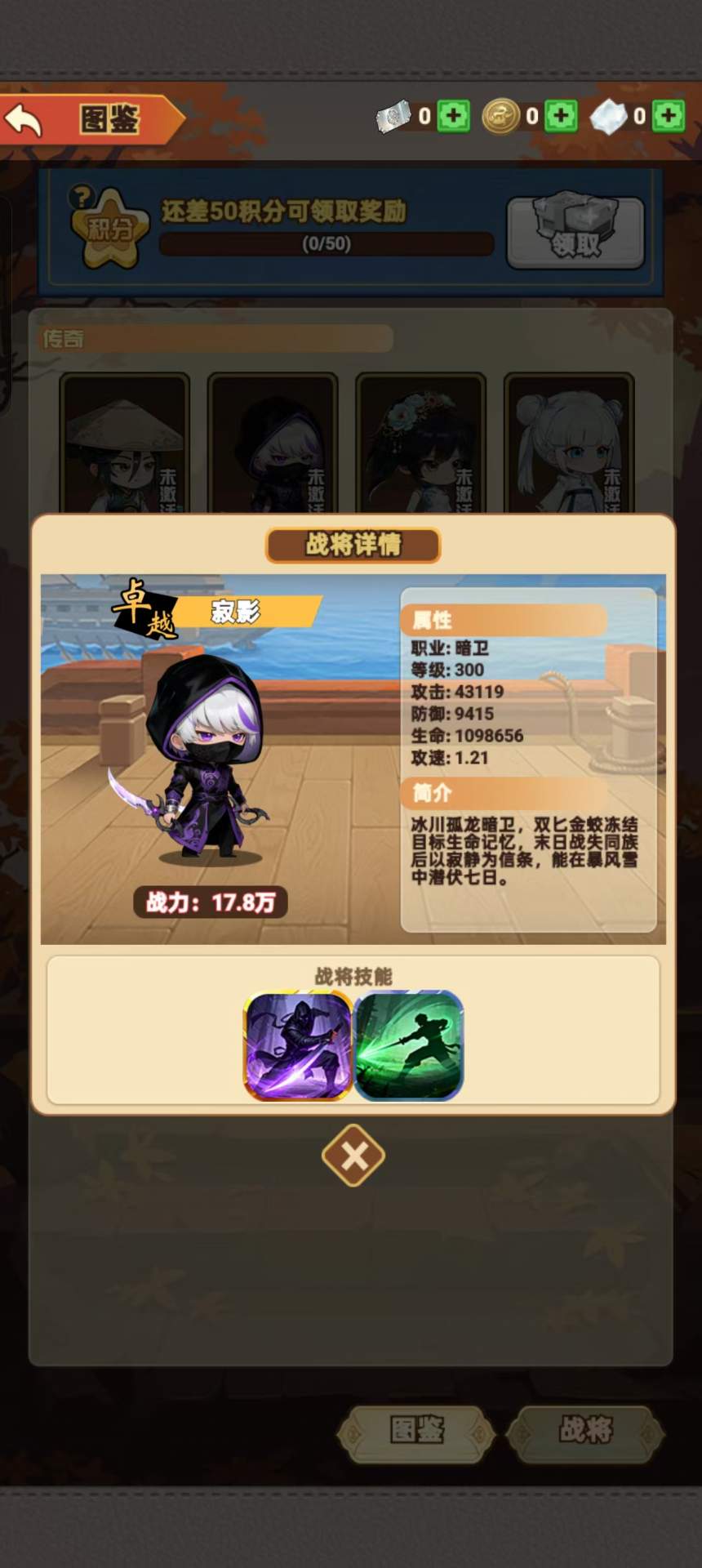Switch to the 图鉴 bottom tab
This screenshot has width=702, height=1568.
416,1433
